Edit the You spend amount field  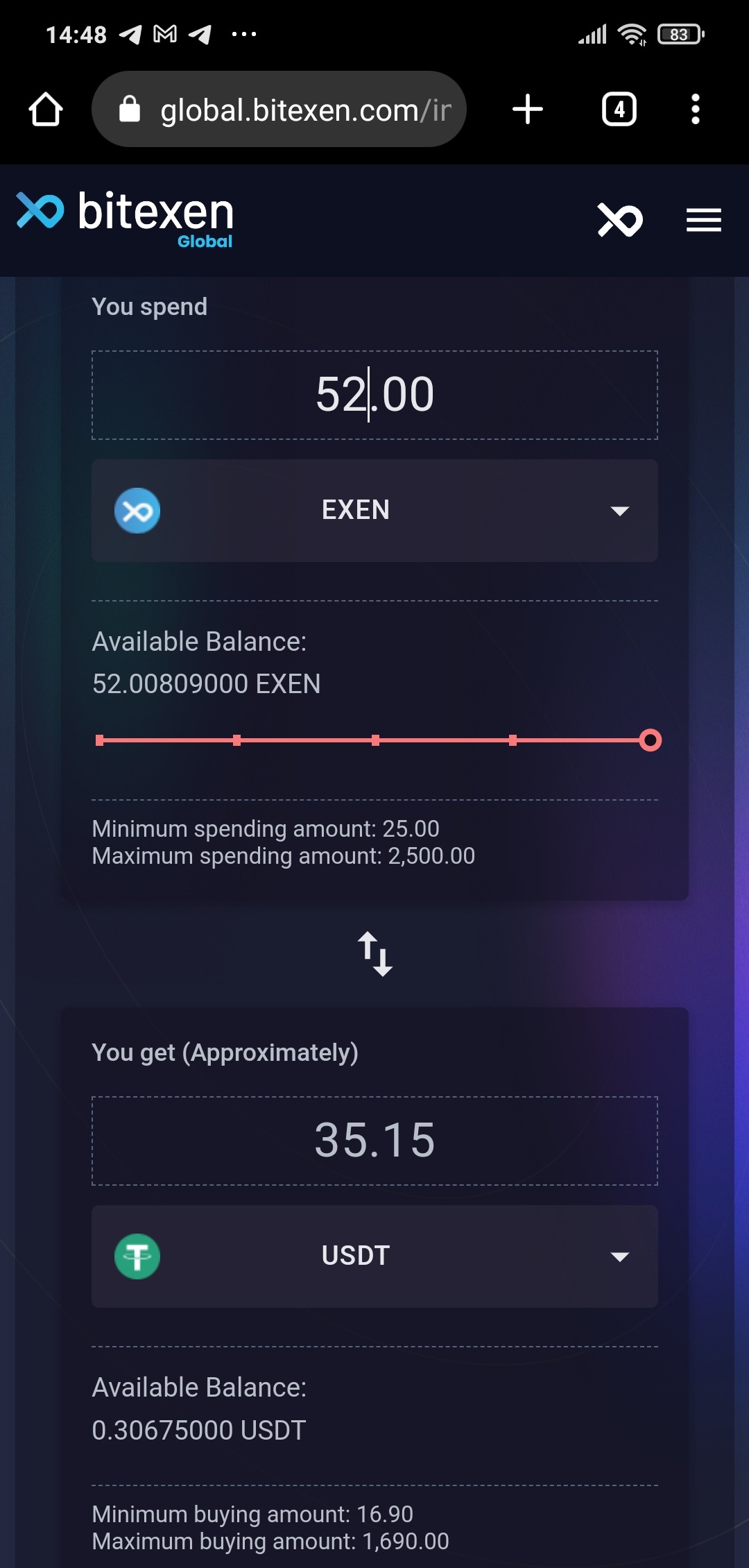point(374,395)
